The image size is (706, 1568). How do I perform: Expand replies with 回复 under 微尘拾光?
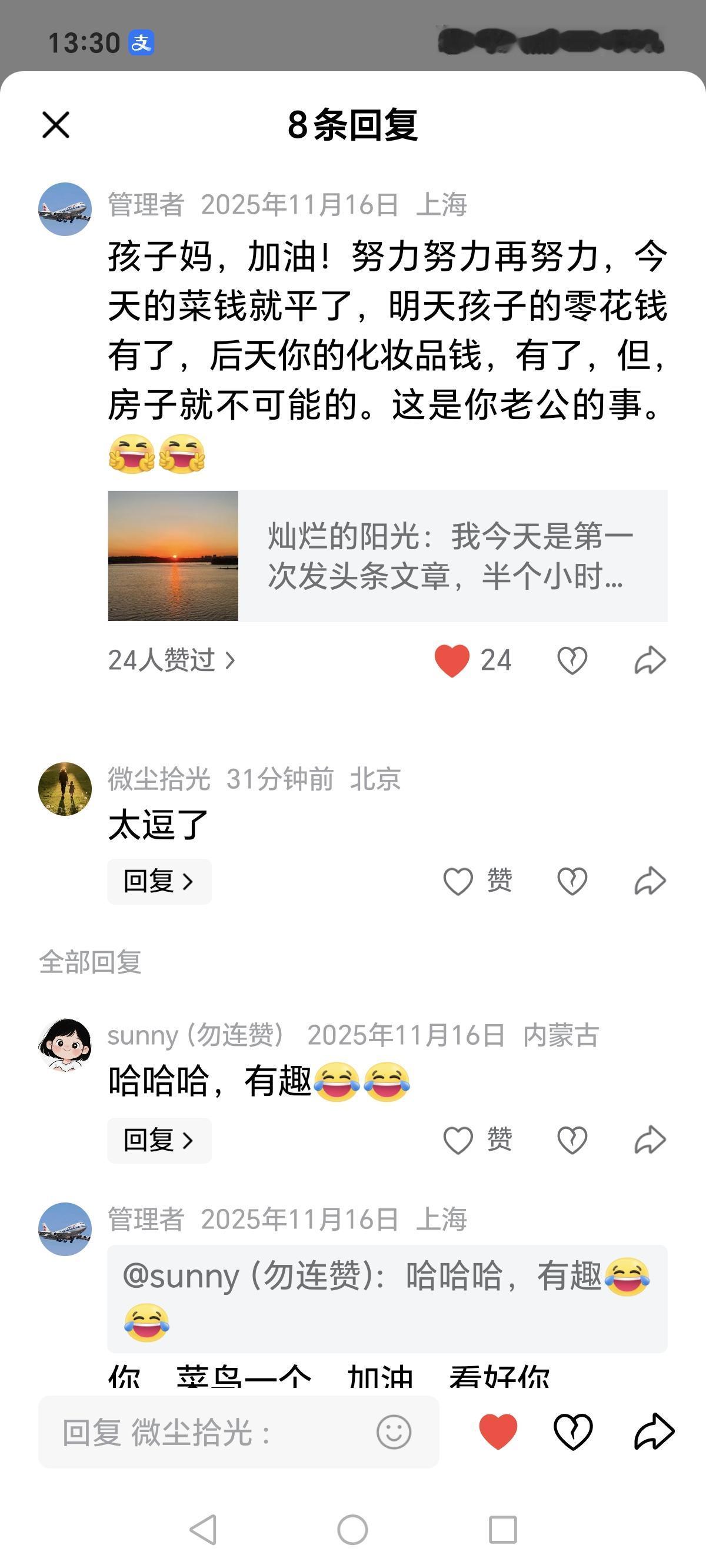tap(158, 881)
